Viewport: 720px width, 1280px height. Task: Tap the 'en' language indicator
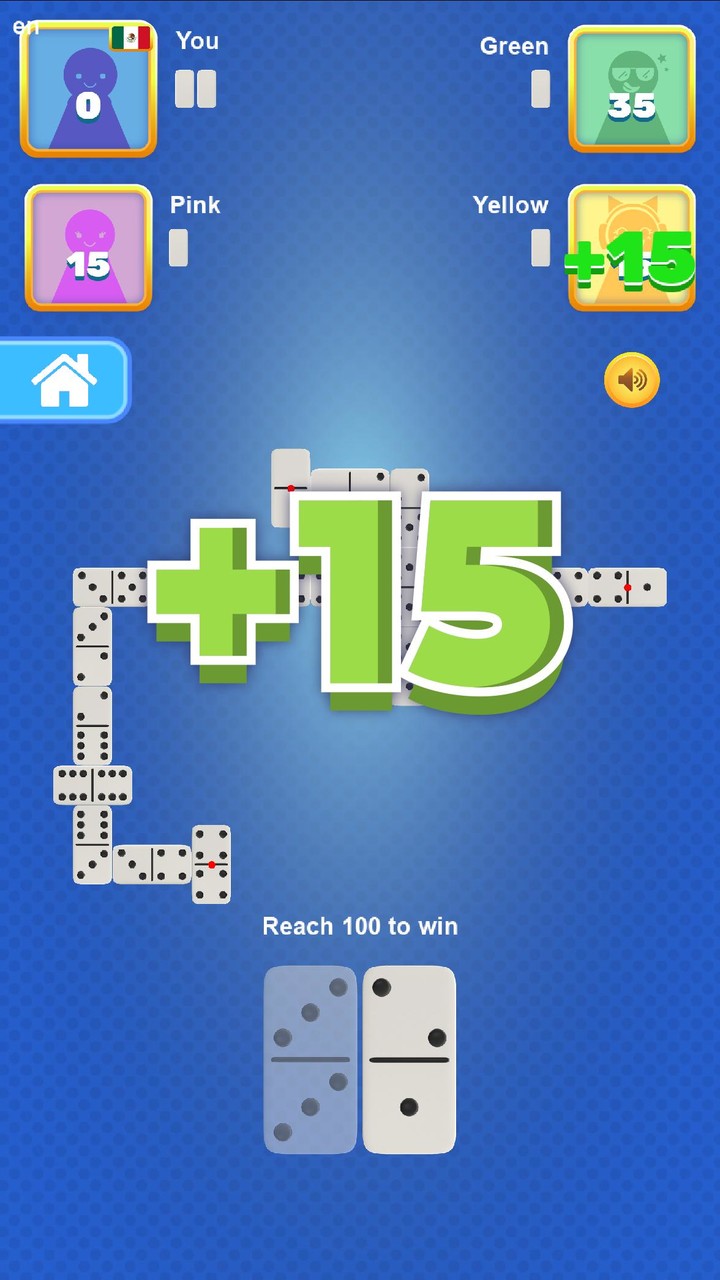click(x=22, y=27)
